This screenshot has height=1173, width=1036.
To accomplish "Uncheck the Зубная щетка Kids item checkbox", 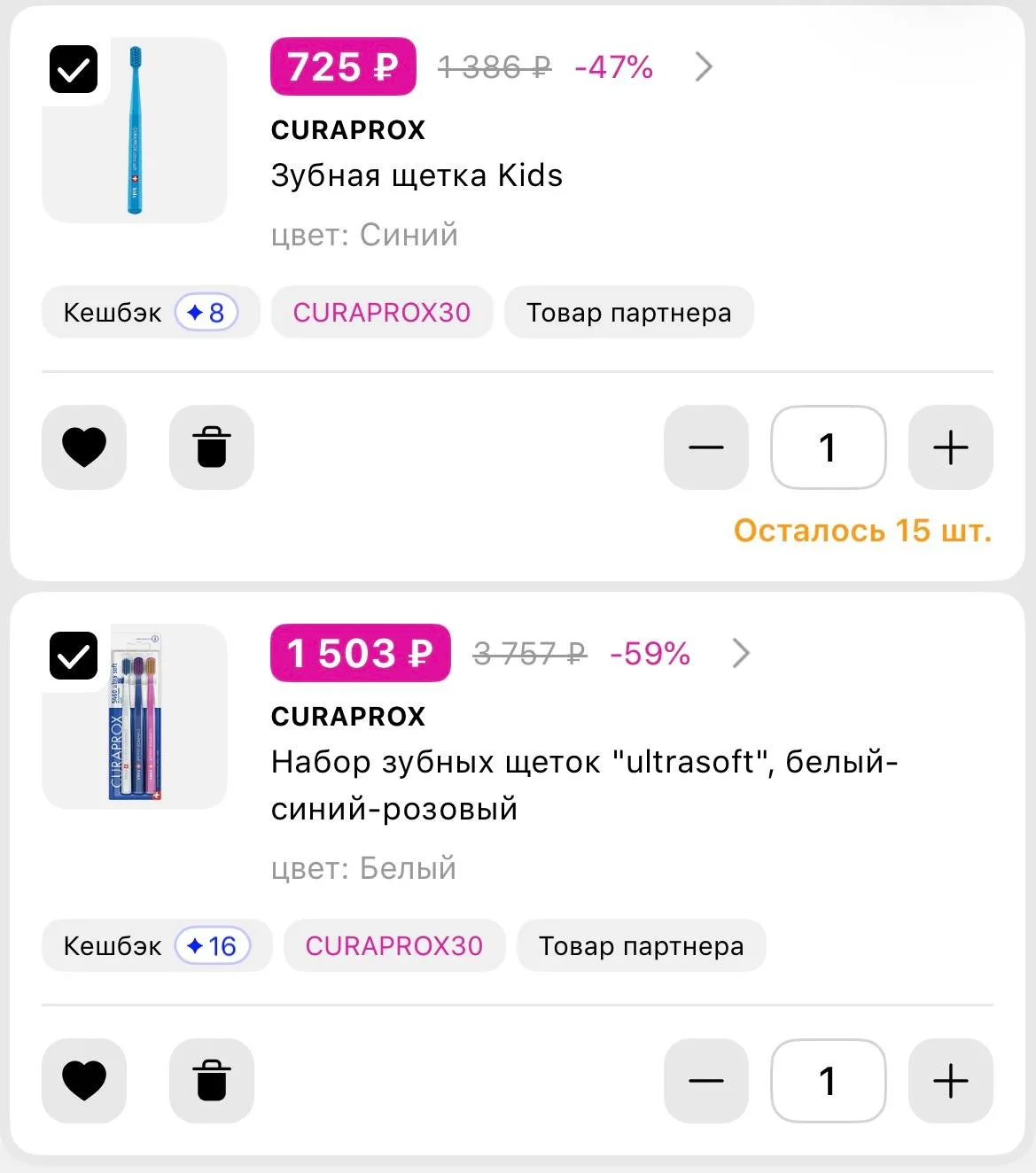I will 74,69.
